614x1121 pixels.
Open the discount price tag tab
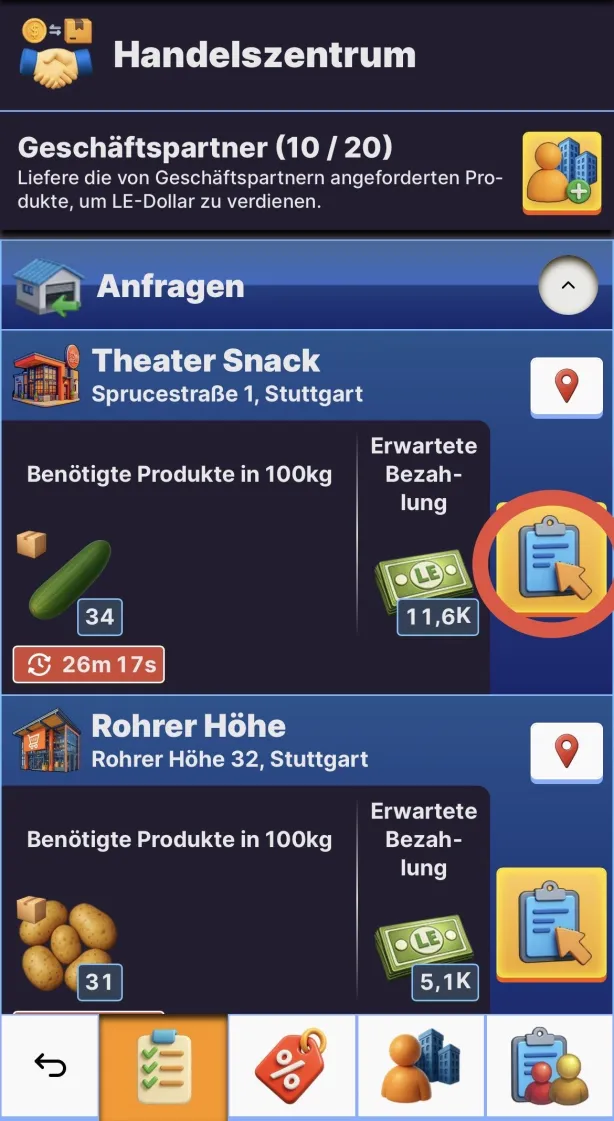(x=292, y=1067)
